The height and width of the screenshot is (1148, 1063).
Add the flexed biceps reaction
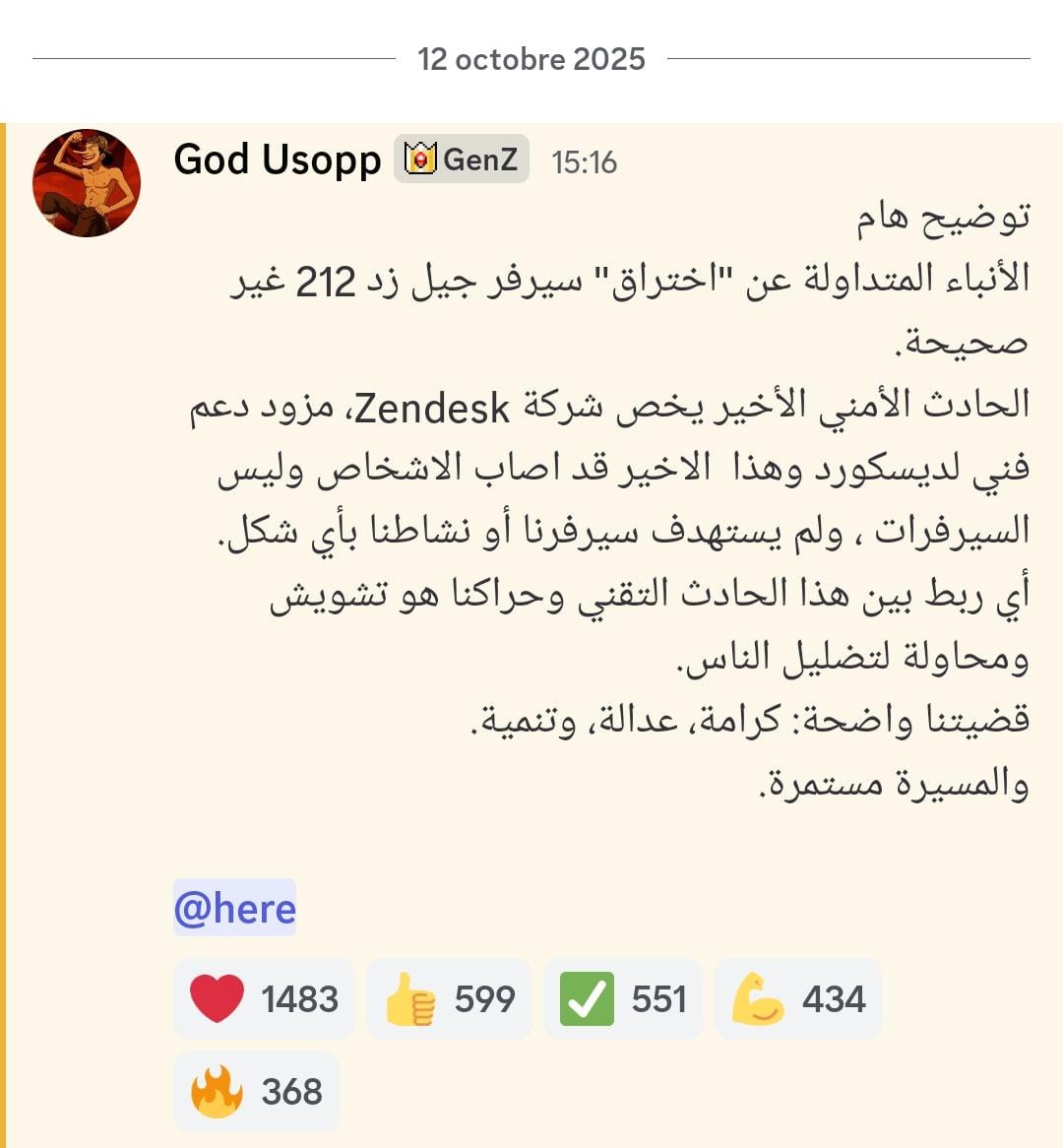point(797,998)
